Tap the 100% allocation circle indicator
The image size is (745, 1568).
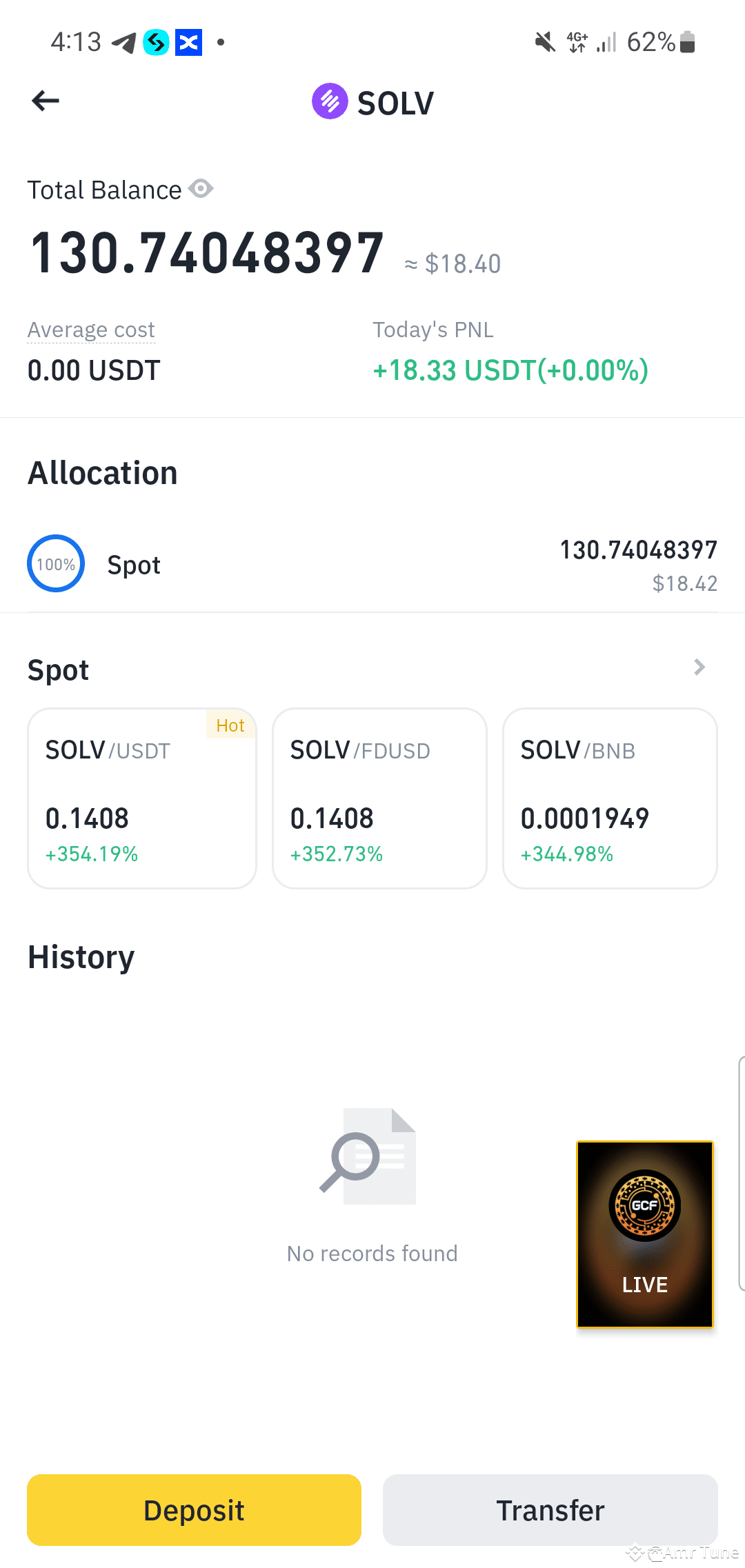coord(55,563)
